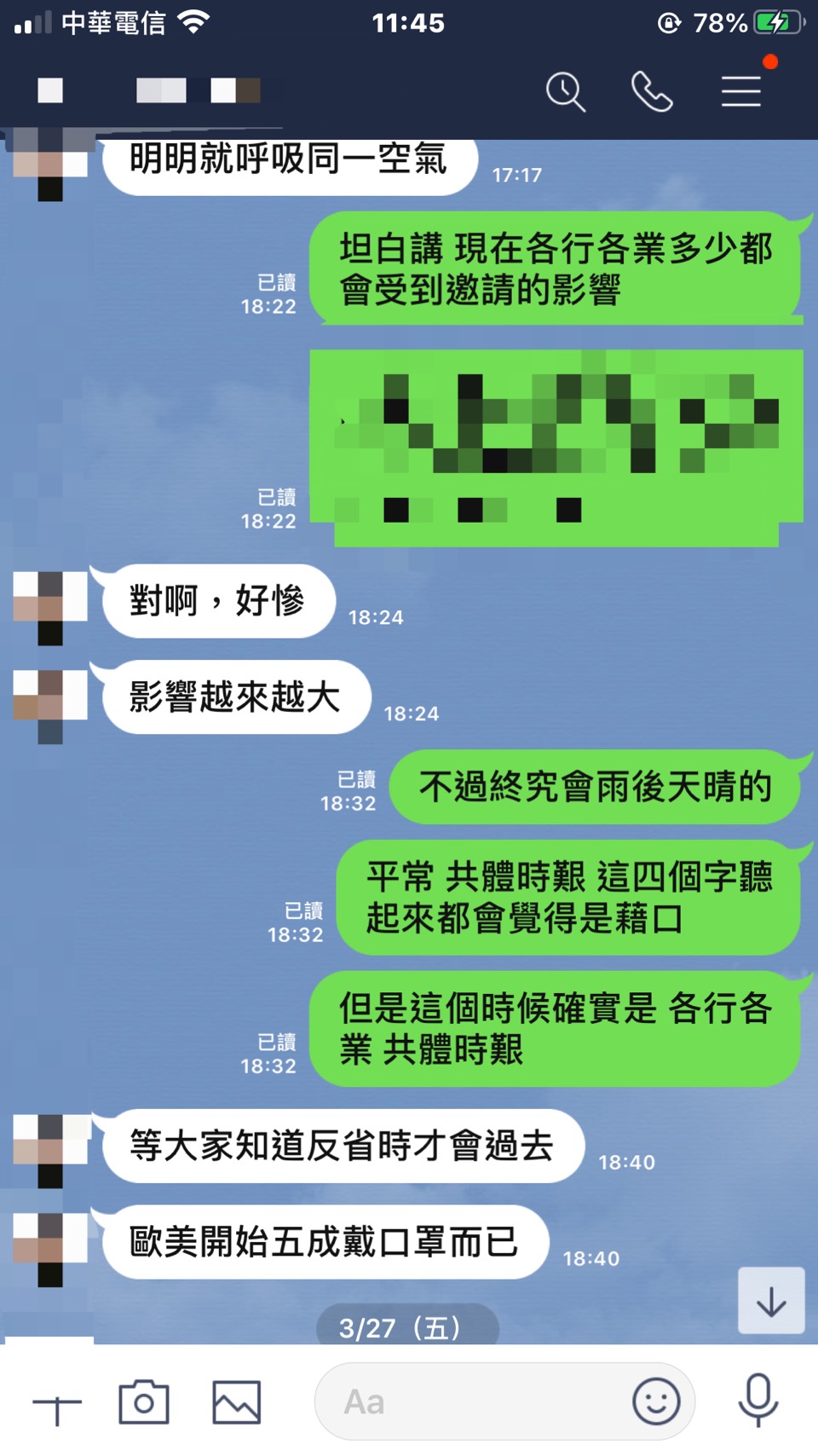The width and height of the screenshot is (818, 1456).
Task: Open emoji and sticker picker
Action: (x=656, y=1401)
